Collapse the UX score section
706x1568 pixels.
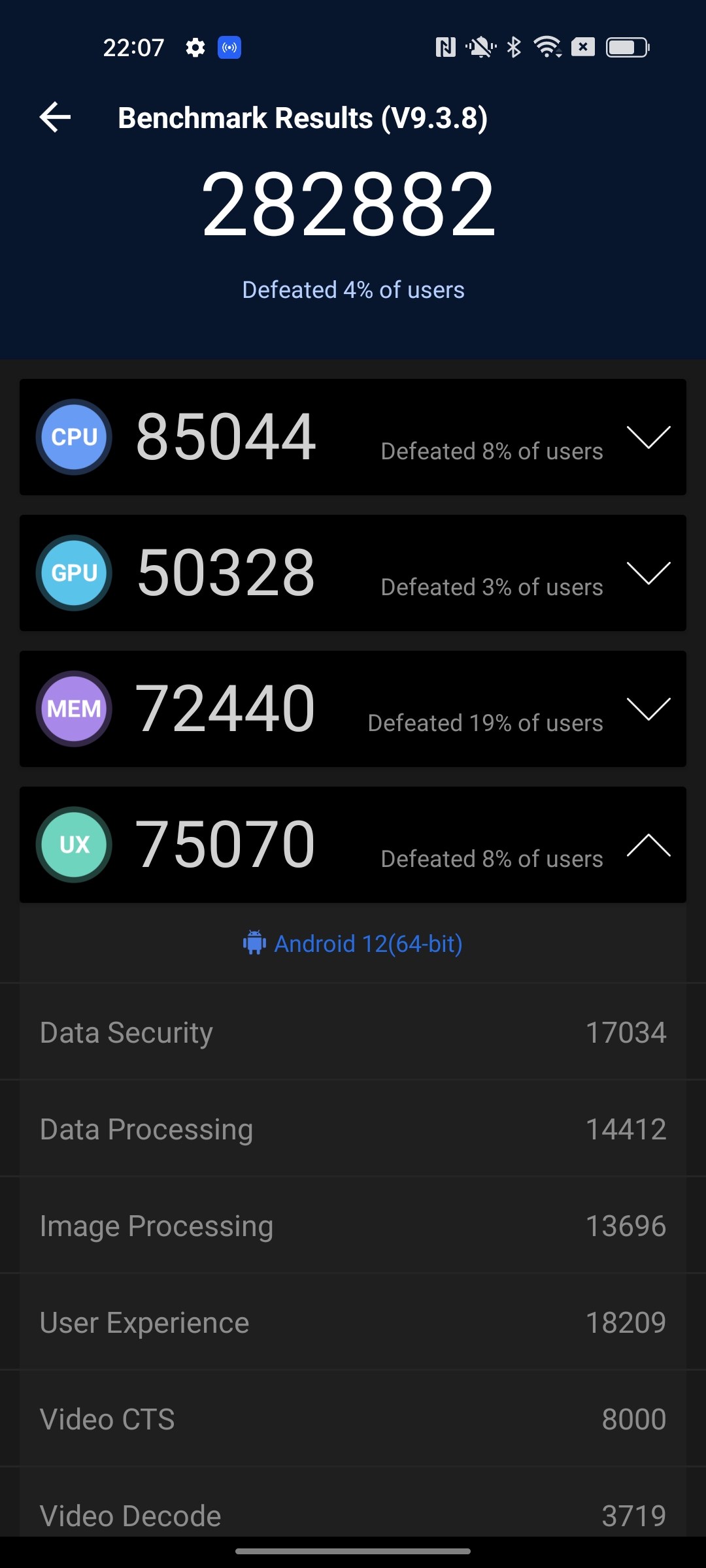[x=648, y=845]
